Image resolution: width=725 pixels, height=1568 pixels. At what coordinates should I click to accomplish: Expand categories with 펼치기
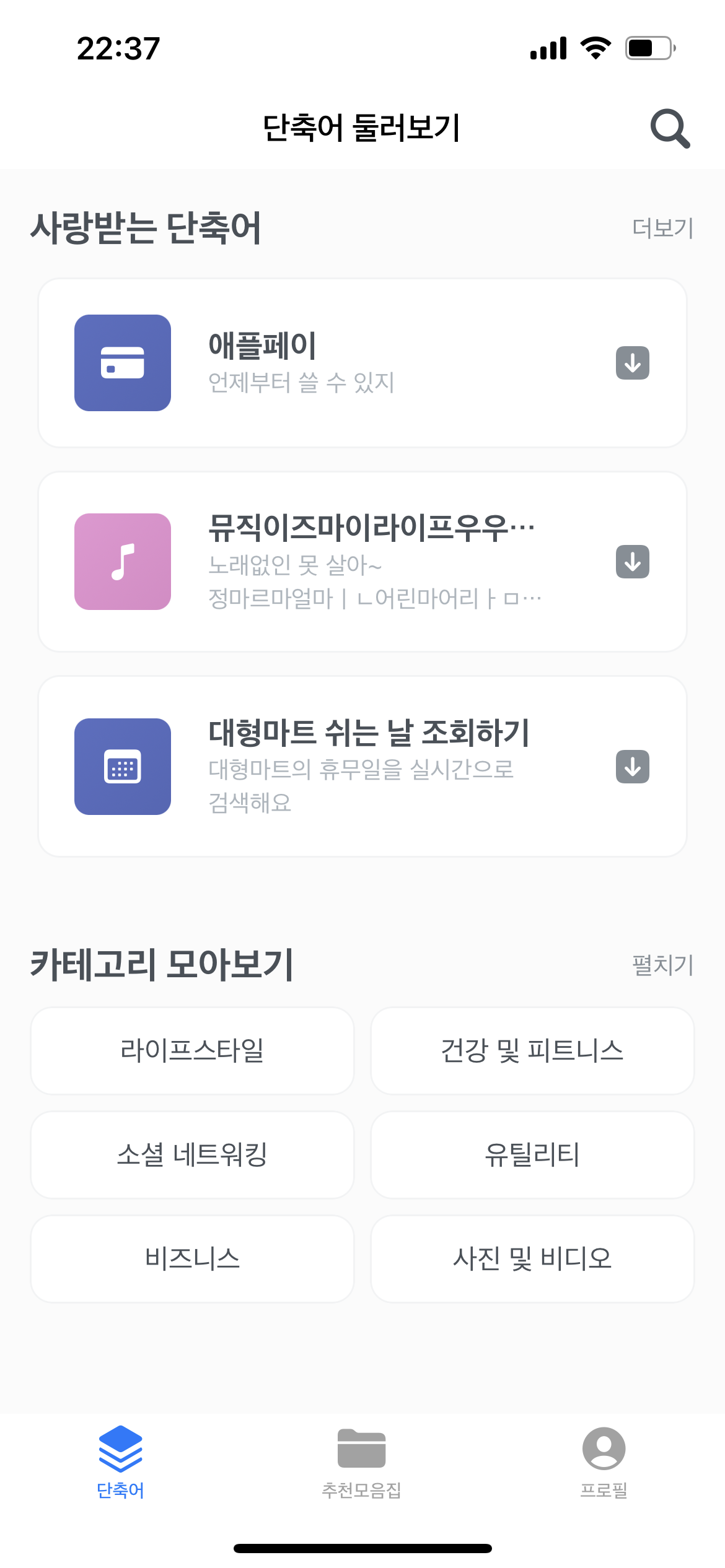[x=662, y=965]
